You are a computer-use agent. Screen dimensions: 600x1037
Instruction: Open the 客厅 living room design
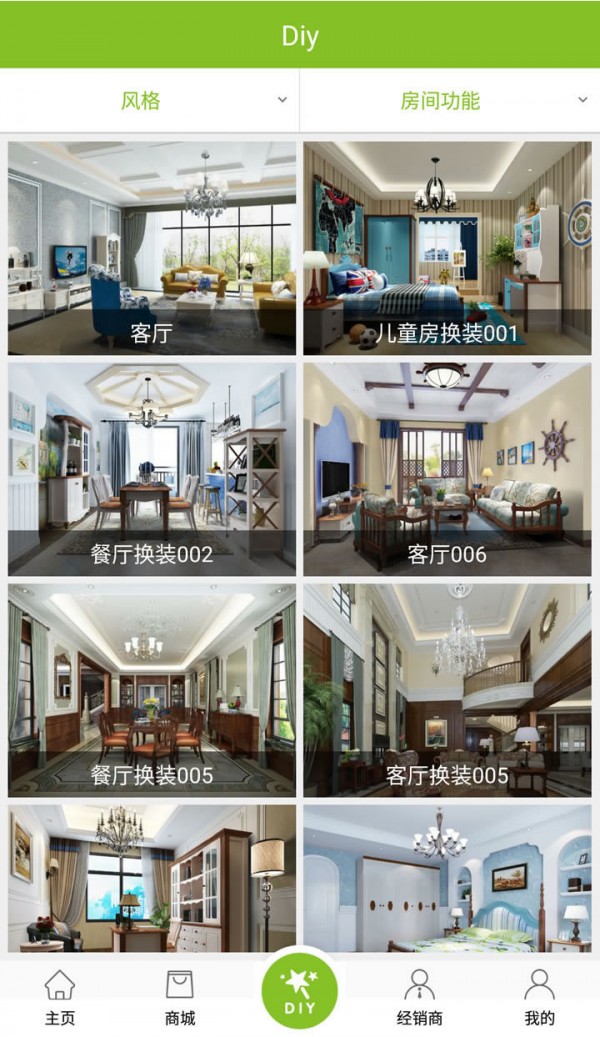pyautogui.click(x=152, y=248)
